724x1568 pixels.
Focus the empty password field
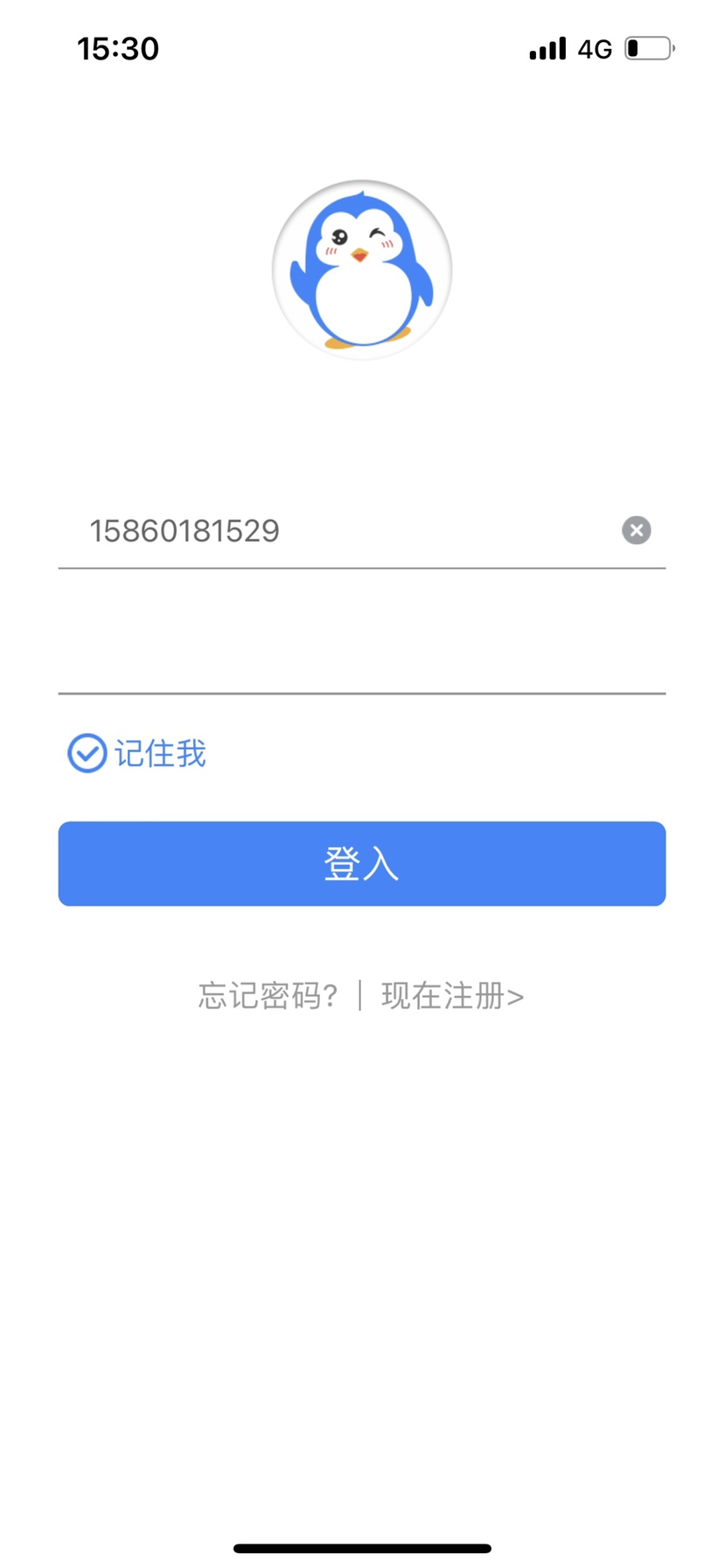click(361, 656)
